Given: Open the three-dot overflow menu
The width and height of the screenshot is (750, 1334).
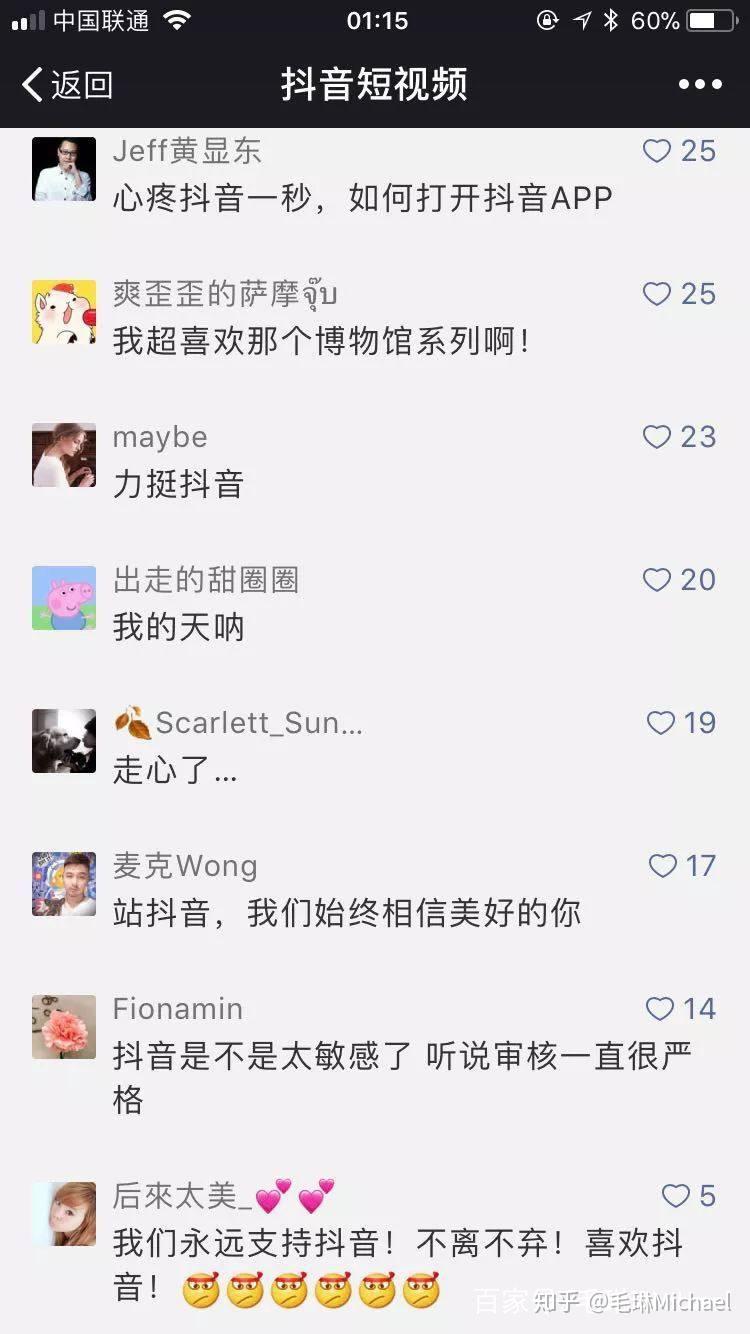Looking at the screenshot, I should 700,85.
